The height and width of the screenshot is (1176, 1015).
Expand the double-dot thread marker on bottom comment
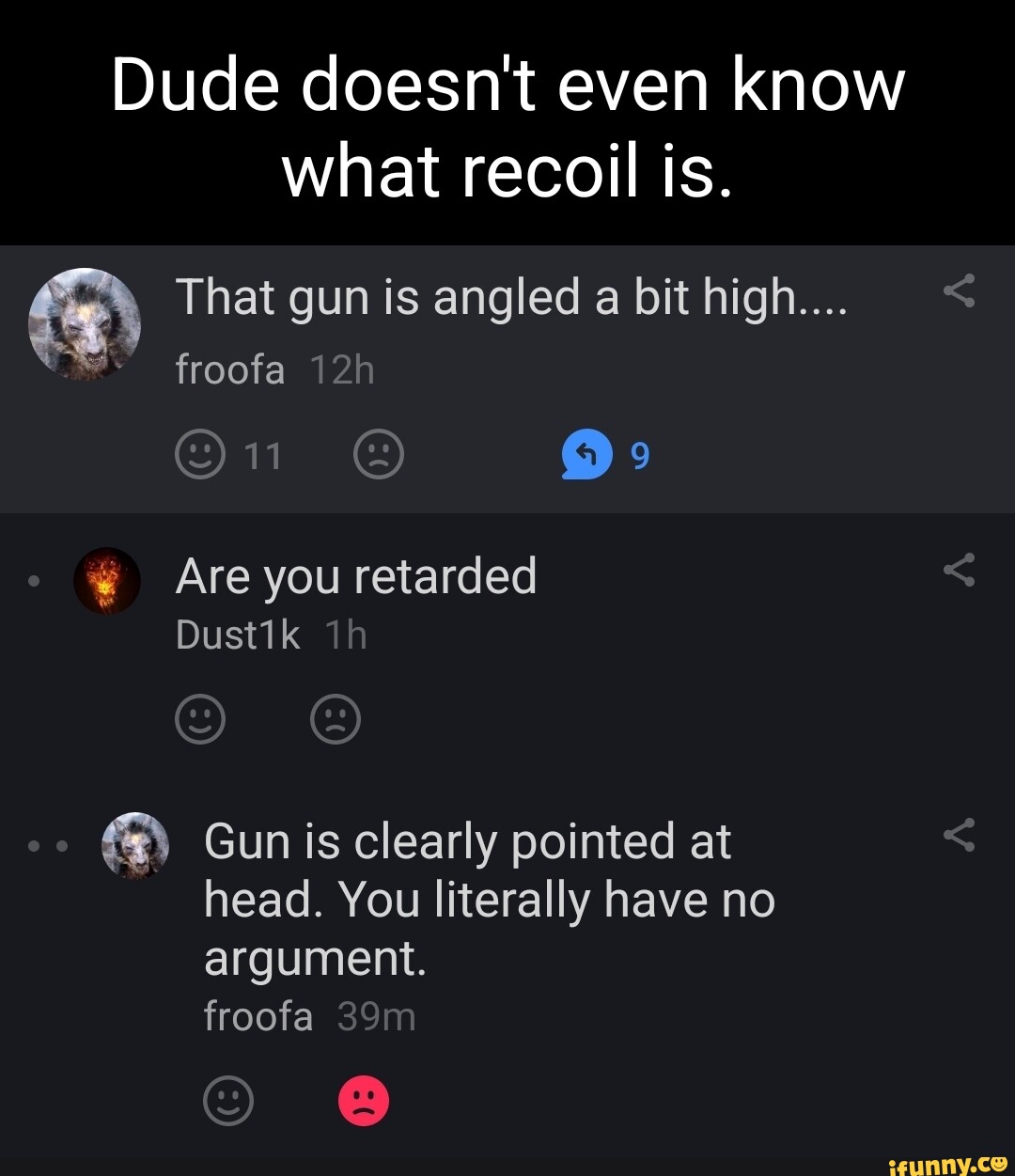click(47, 845)
